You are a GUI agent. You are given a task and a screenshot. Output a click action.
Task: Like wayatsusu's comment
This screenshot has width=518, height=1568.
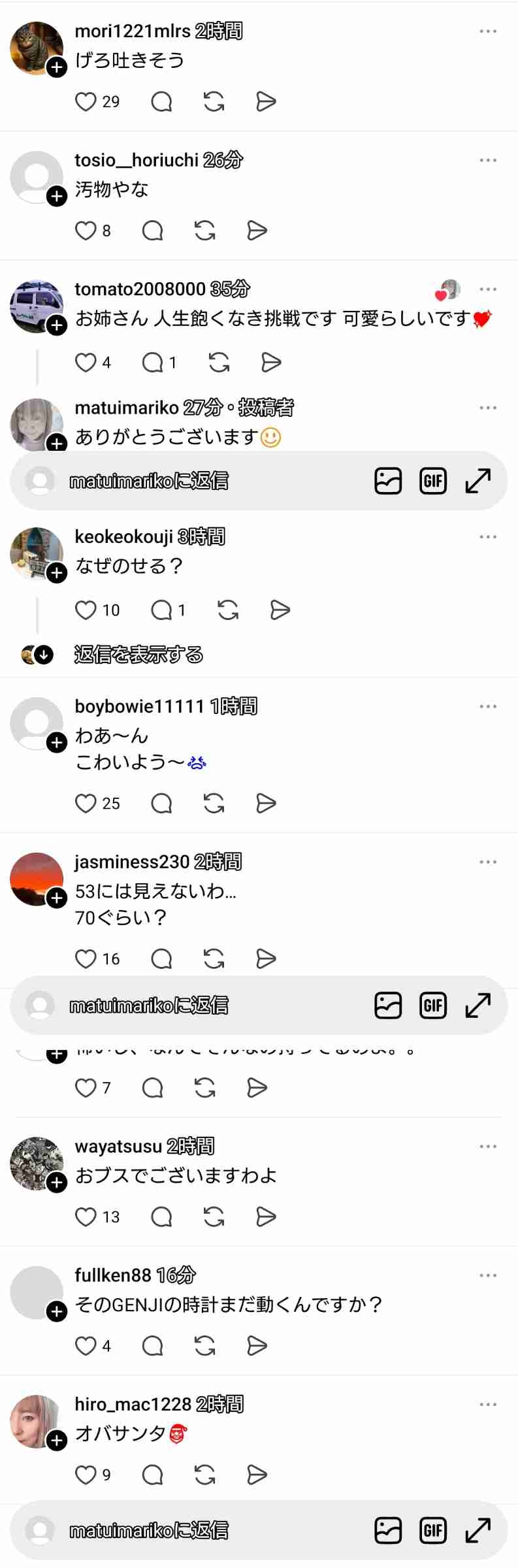pyautogui.click(x=86, y=1217)
